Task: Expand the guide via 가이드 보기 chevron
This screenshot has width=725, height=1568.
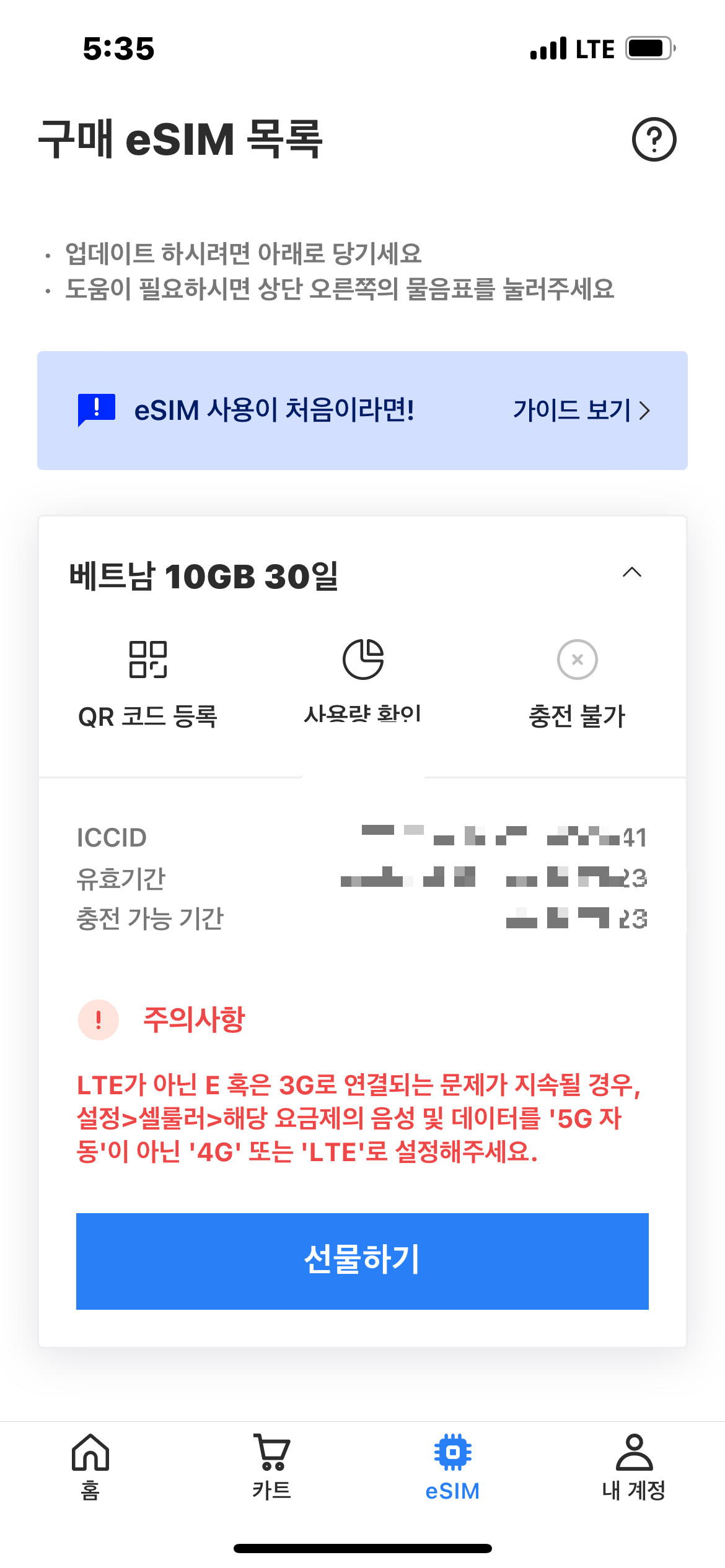Action: 644,410
